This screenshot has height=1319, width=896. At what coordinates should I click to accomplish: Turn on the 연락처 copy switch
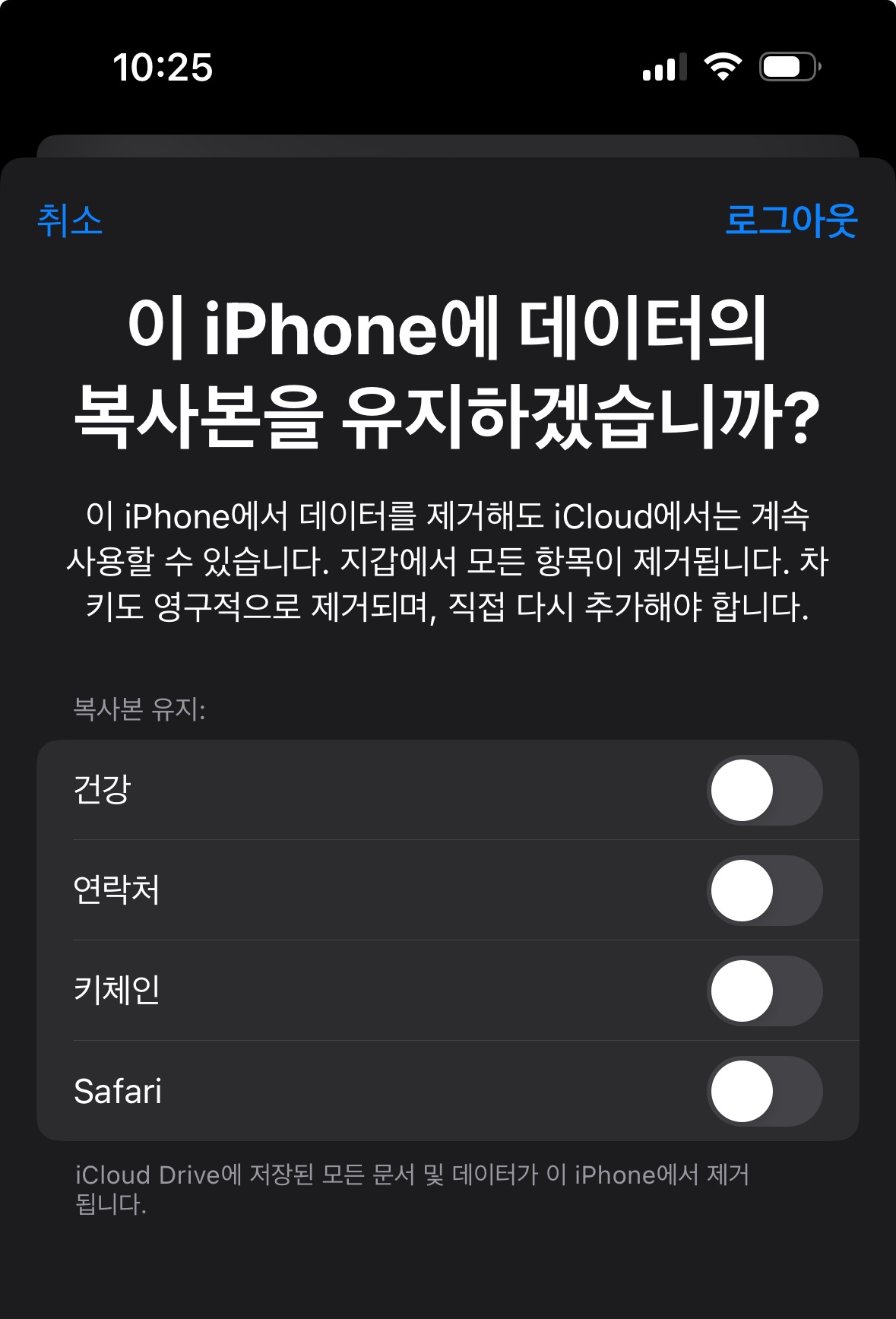click(x=765, y=890)
